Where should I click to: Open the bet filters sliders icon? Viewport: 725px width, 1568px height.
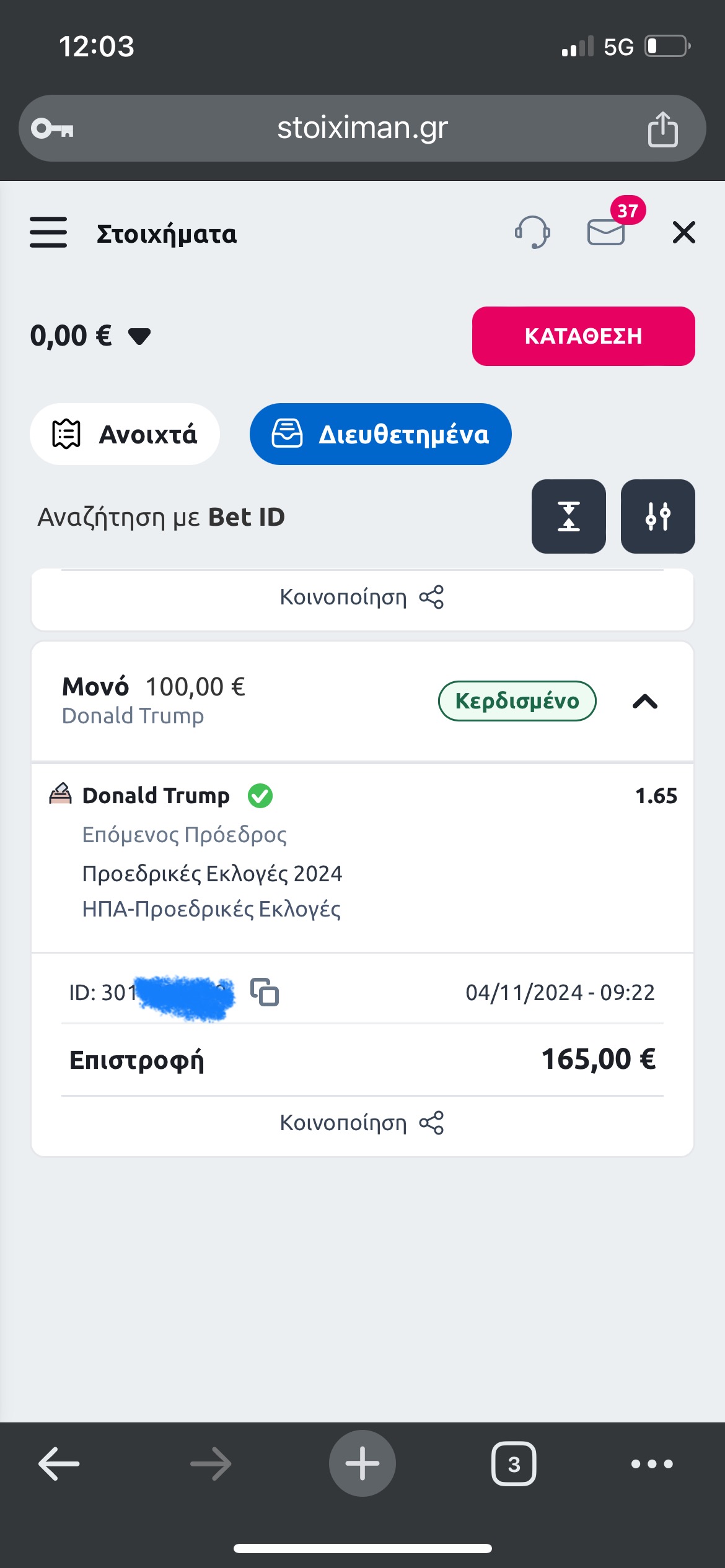coord(657,516)
